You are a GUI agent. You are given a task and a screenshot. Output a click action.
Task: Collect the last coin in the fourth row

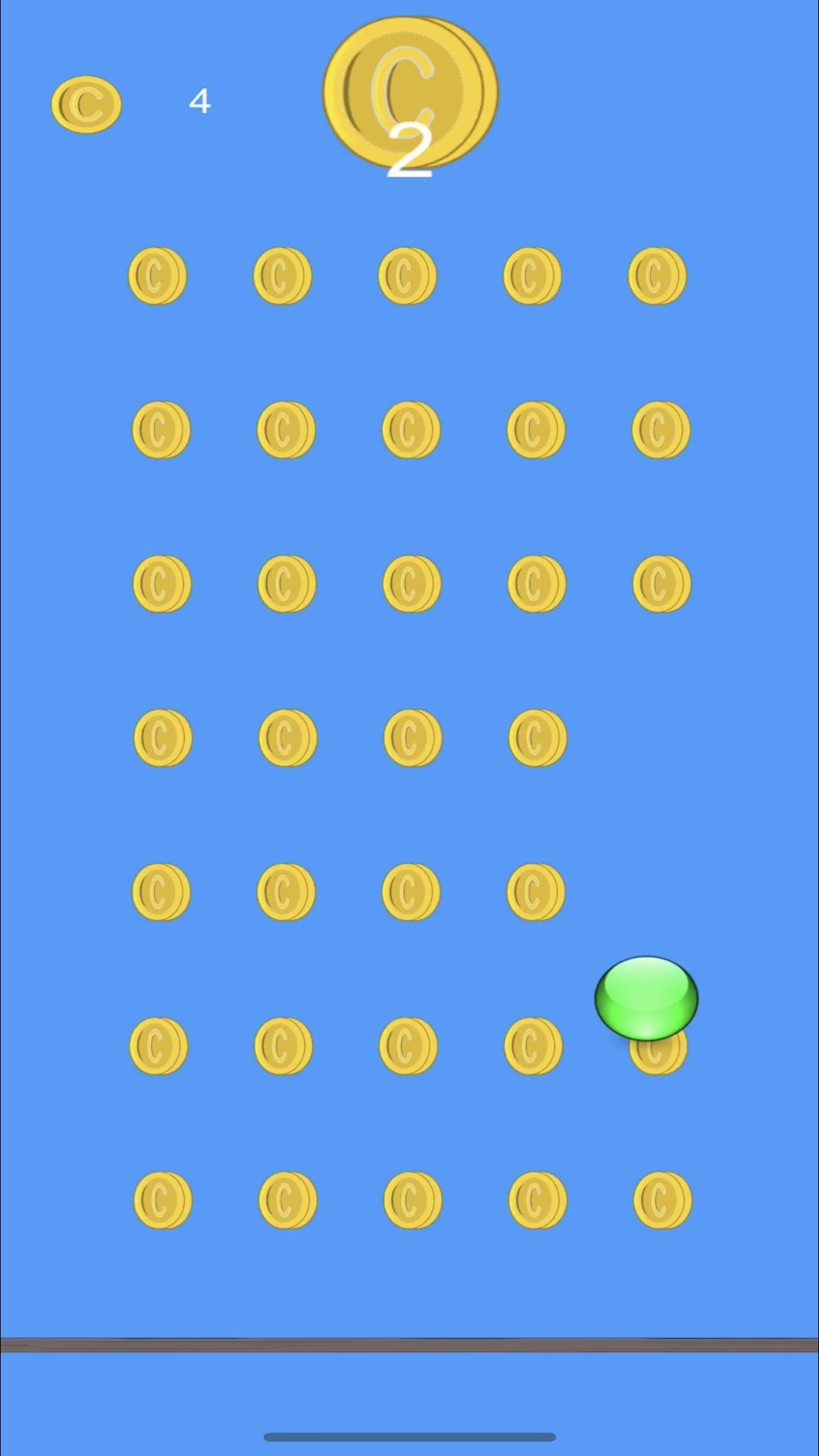click(x=536, y=737)
